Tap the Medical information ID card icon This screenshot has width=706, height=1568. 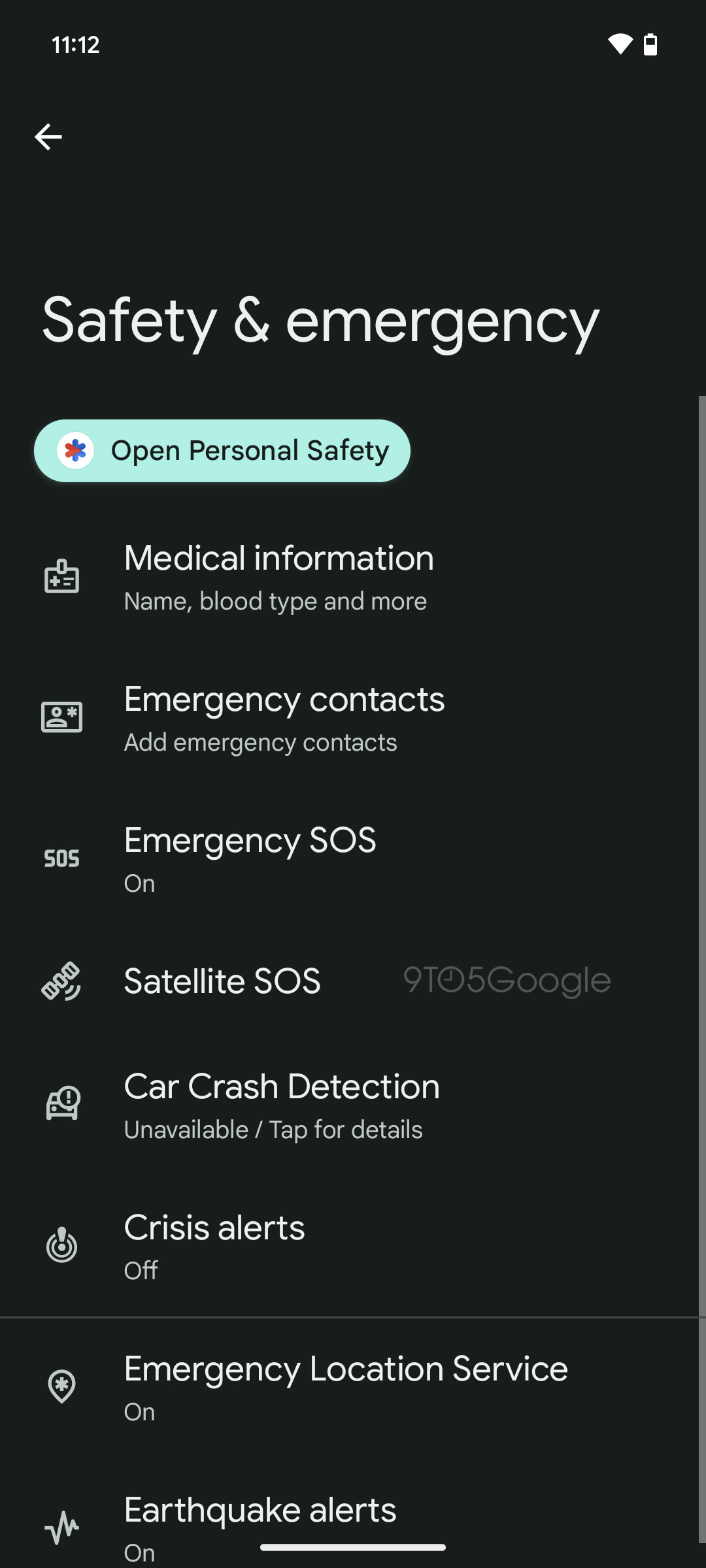62,576
